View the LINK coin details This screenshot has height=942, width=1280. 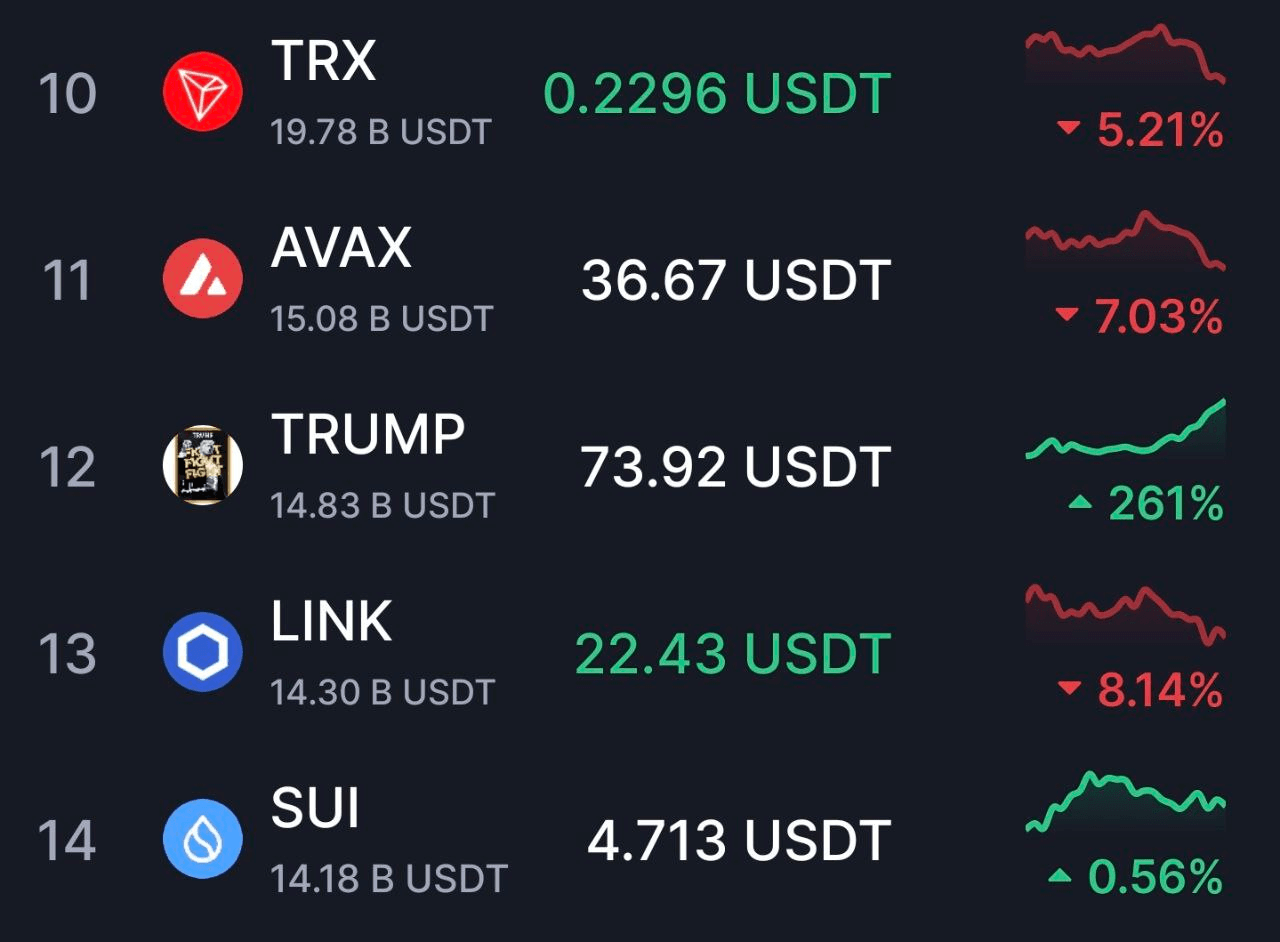pyautogui.click(x=331, y=622)
